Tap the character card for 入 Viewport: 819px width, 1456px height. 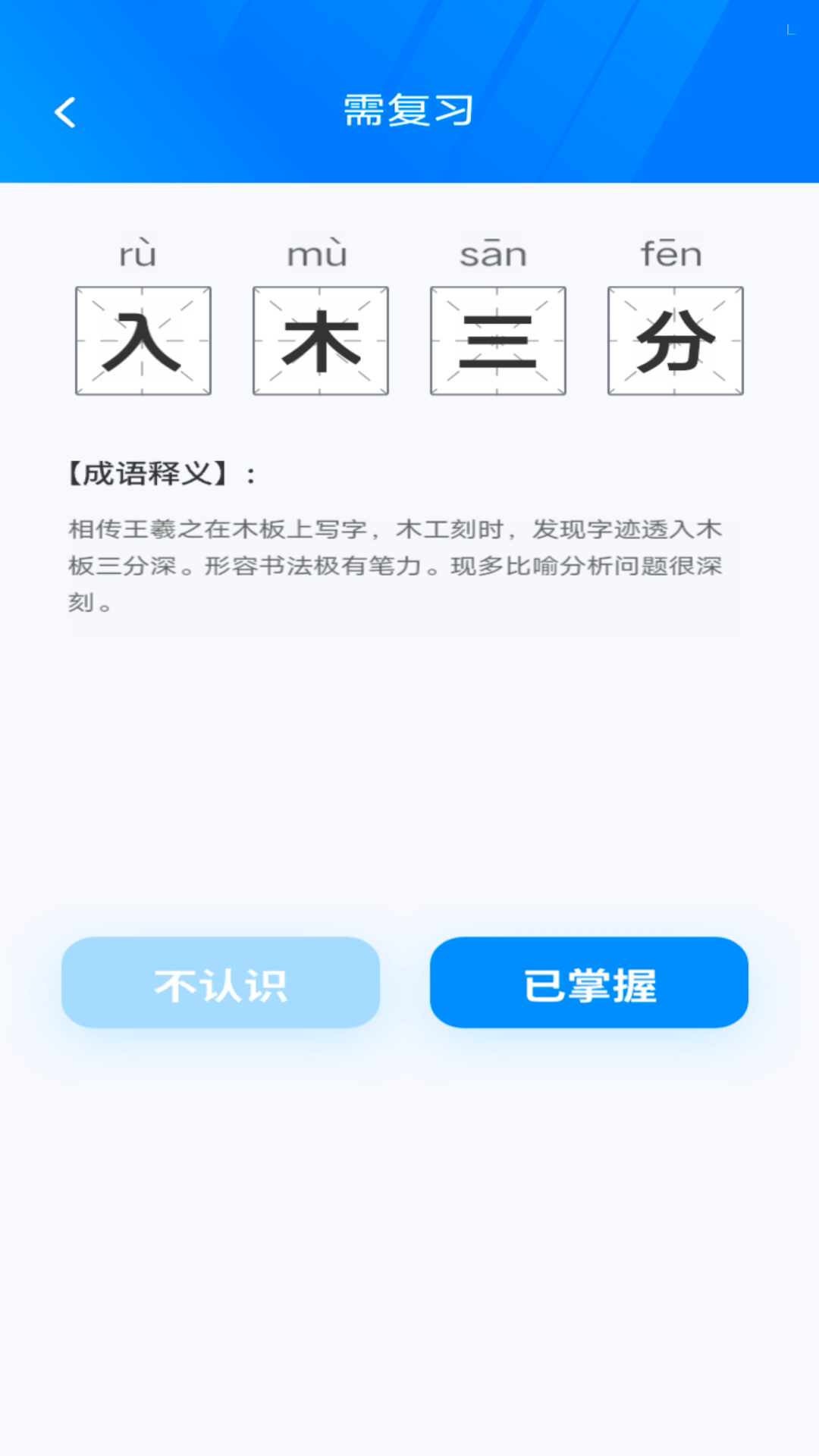point(143,340)
